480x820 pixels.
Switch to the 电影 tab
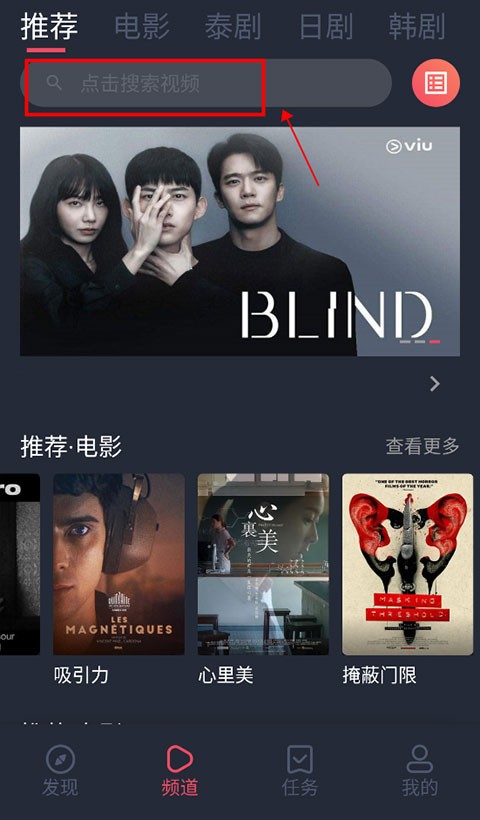pos(142,26)
